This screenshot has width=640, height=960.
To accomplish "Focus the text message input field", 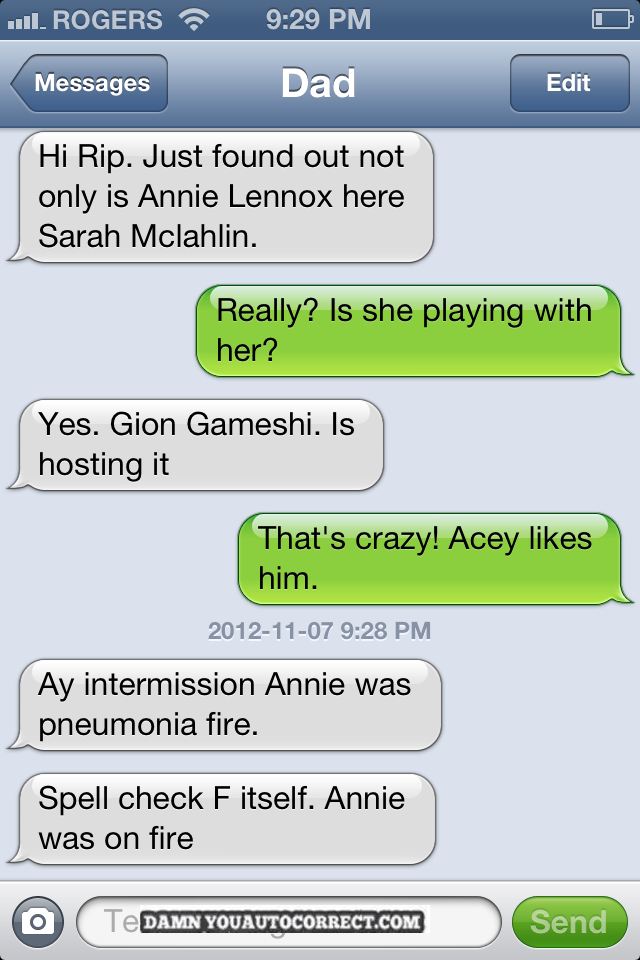I will (288, 921).
